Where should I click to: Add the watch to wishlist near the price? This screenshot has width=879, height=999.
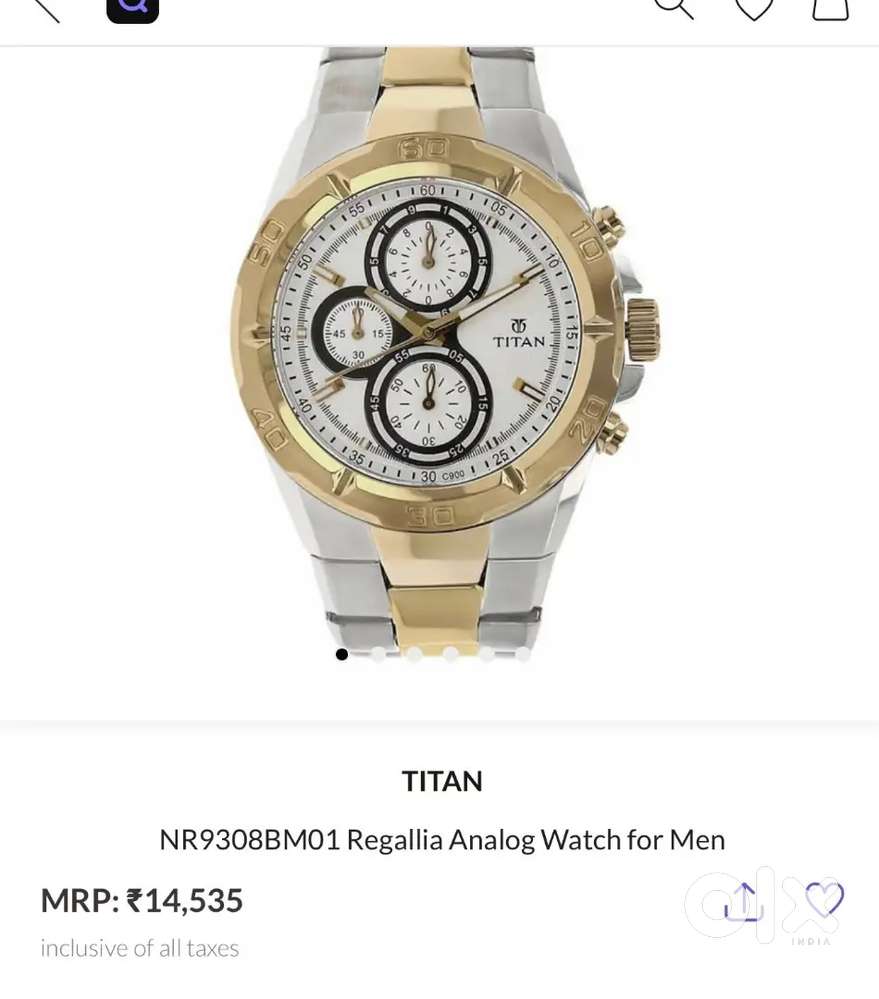824,898
